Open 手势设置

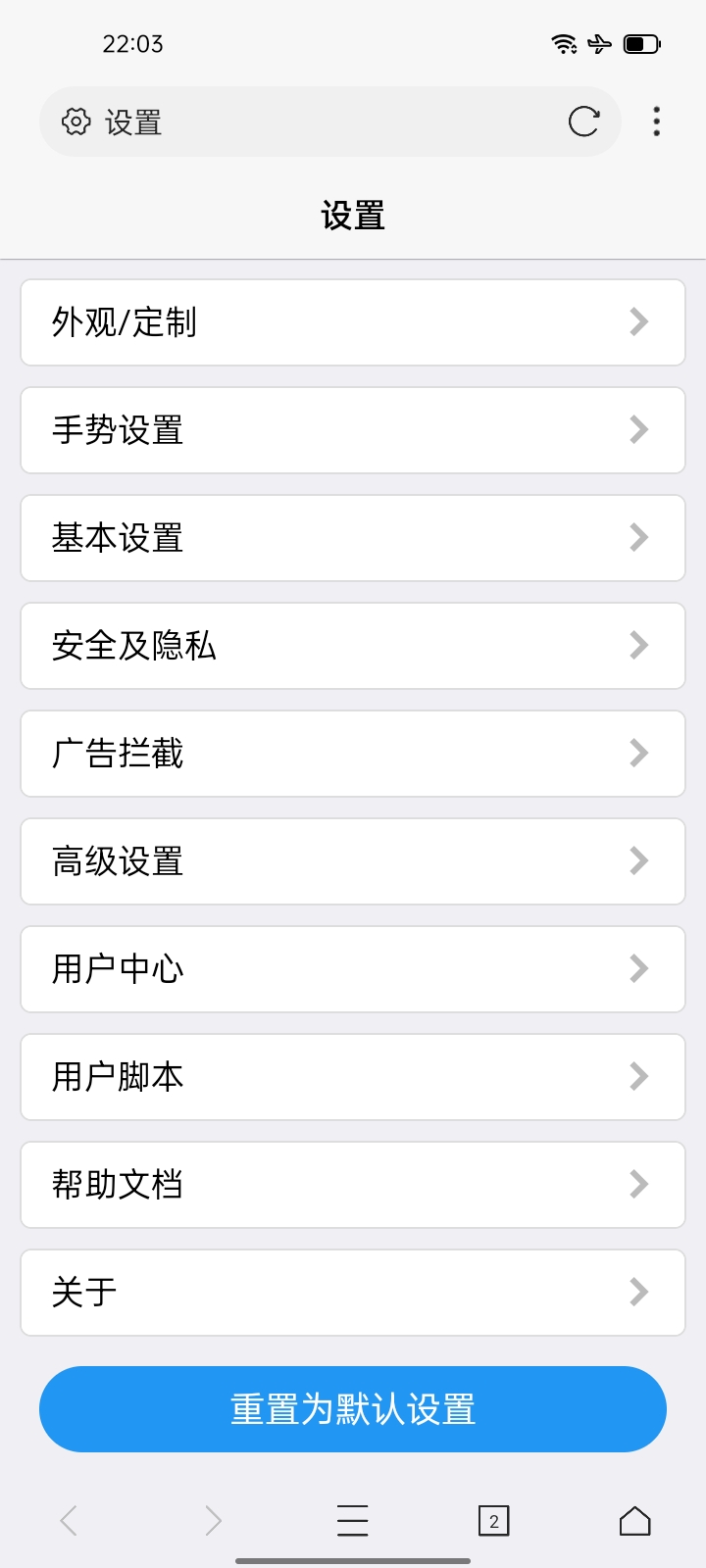(x=353, y=430)
